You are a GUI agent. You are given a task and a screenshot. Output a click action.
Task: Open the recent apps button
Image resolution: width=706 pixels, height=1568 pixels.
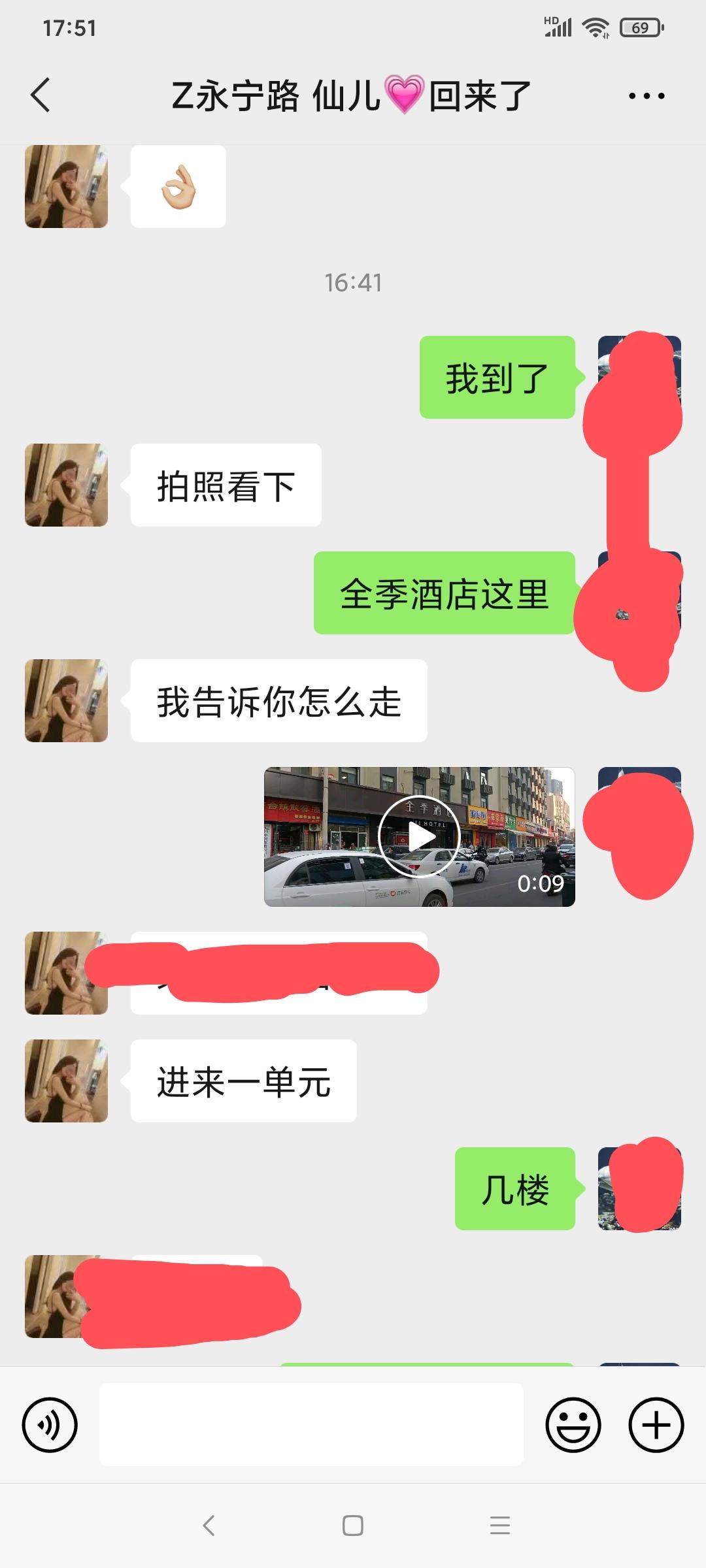pyautogui.click(x=499, y=1526)
